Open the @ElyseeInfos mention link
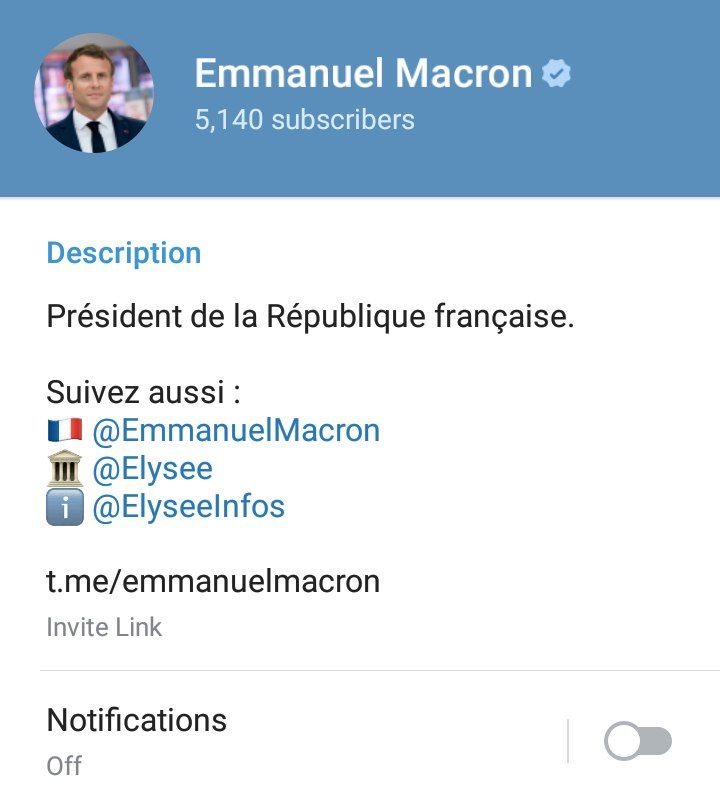Image resolution: width=720 pixels, height=793 pixels. pos(188,507)
